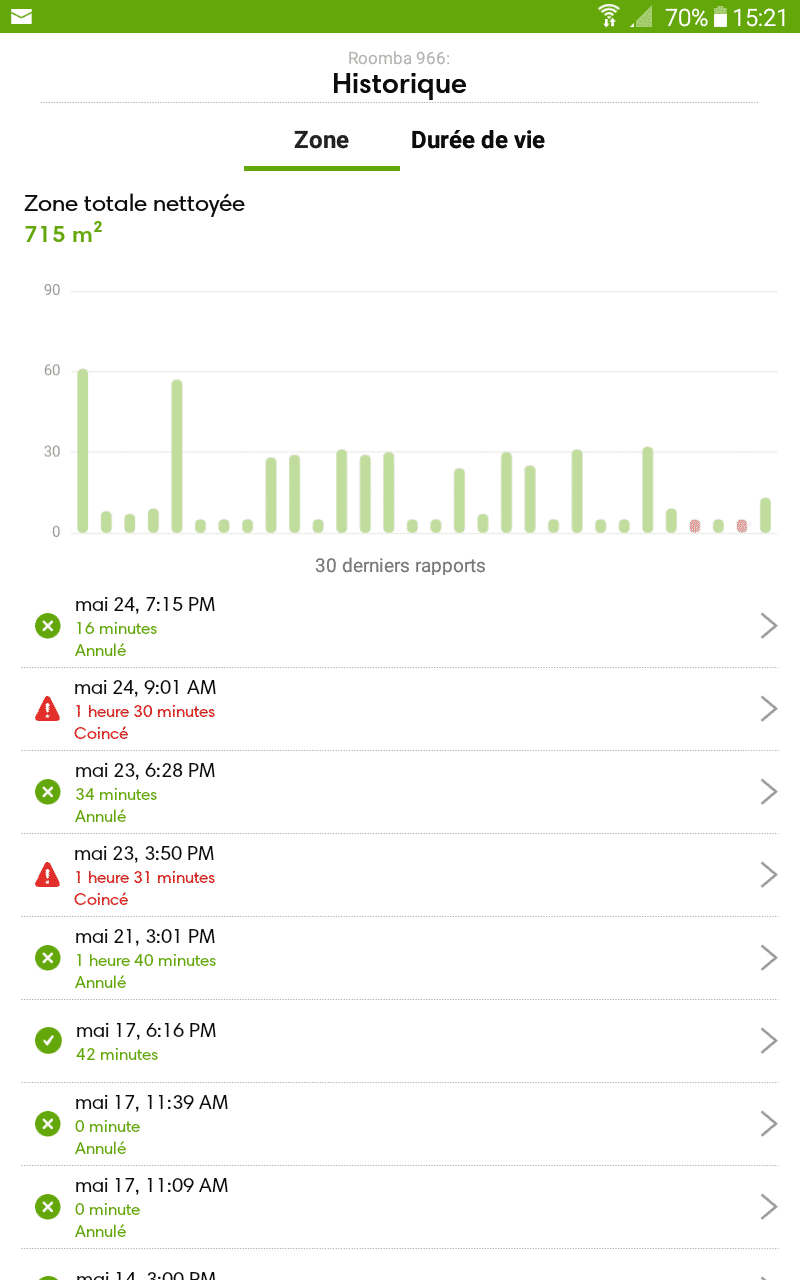Open the mai 23, 3:50 PM Coincé report
The image size is (800, 1280).
coord(400,876)
